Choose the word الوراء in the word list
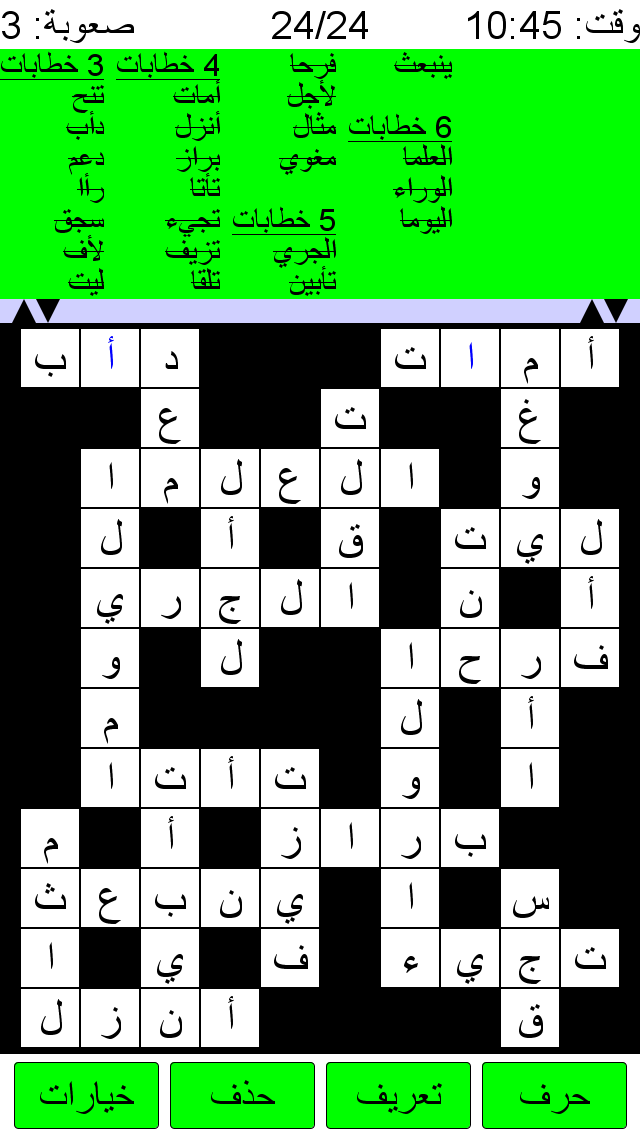The image size is (640, 1136). pos(423,189)
